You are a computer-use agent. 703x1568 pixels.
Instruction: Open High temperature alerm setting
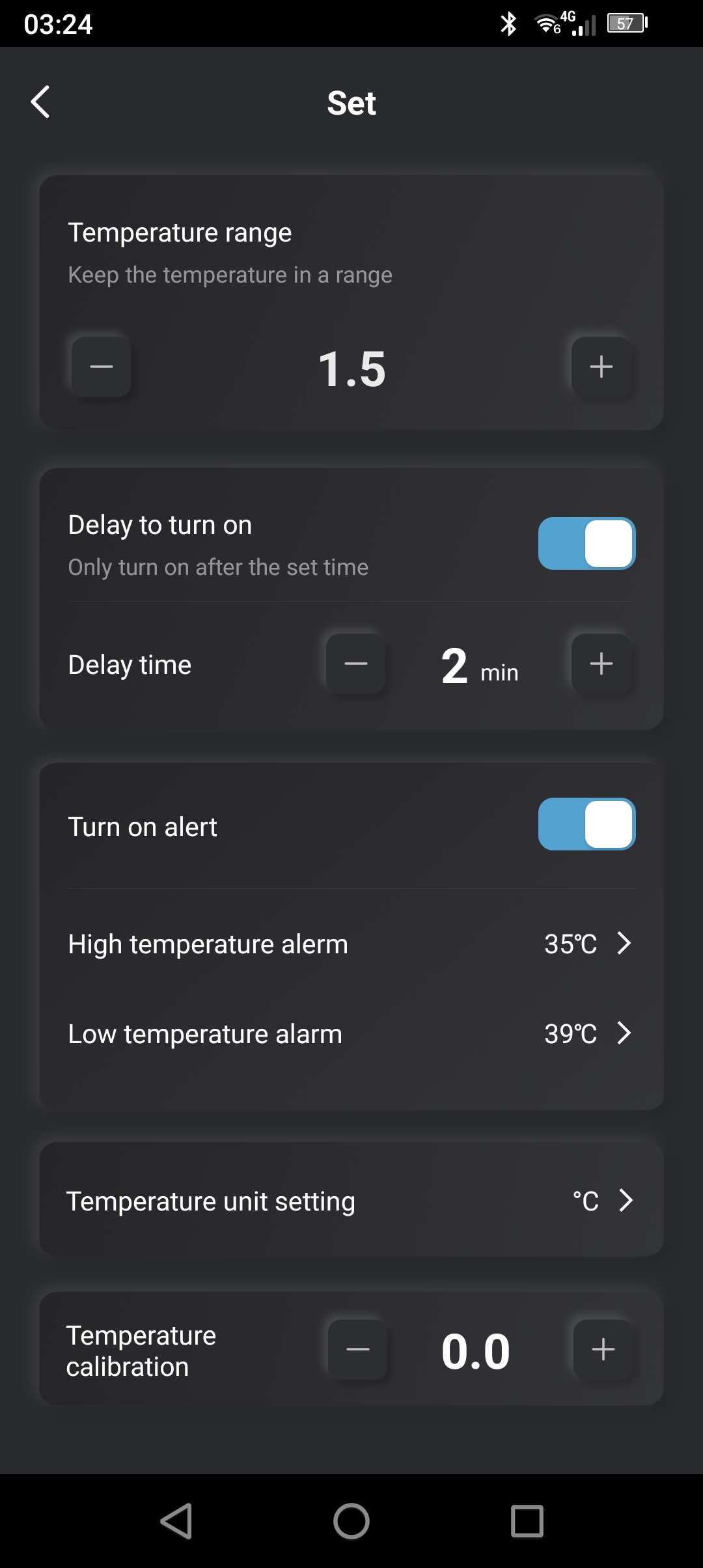coord(351,944)
